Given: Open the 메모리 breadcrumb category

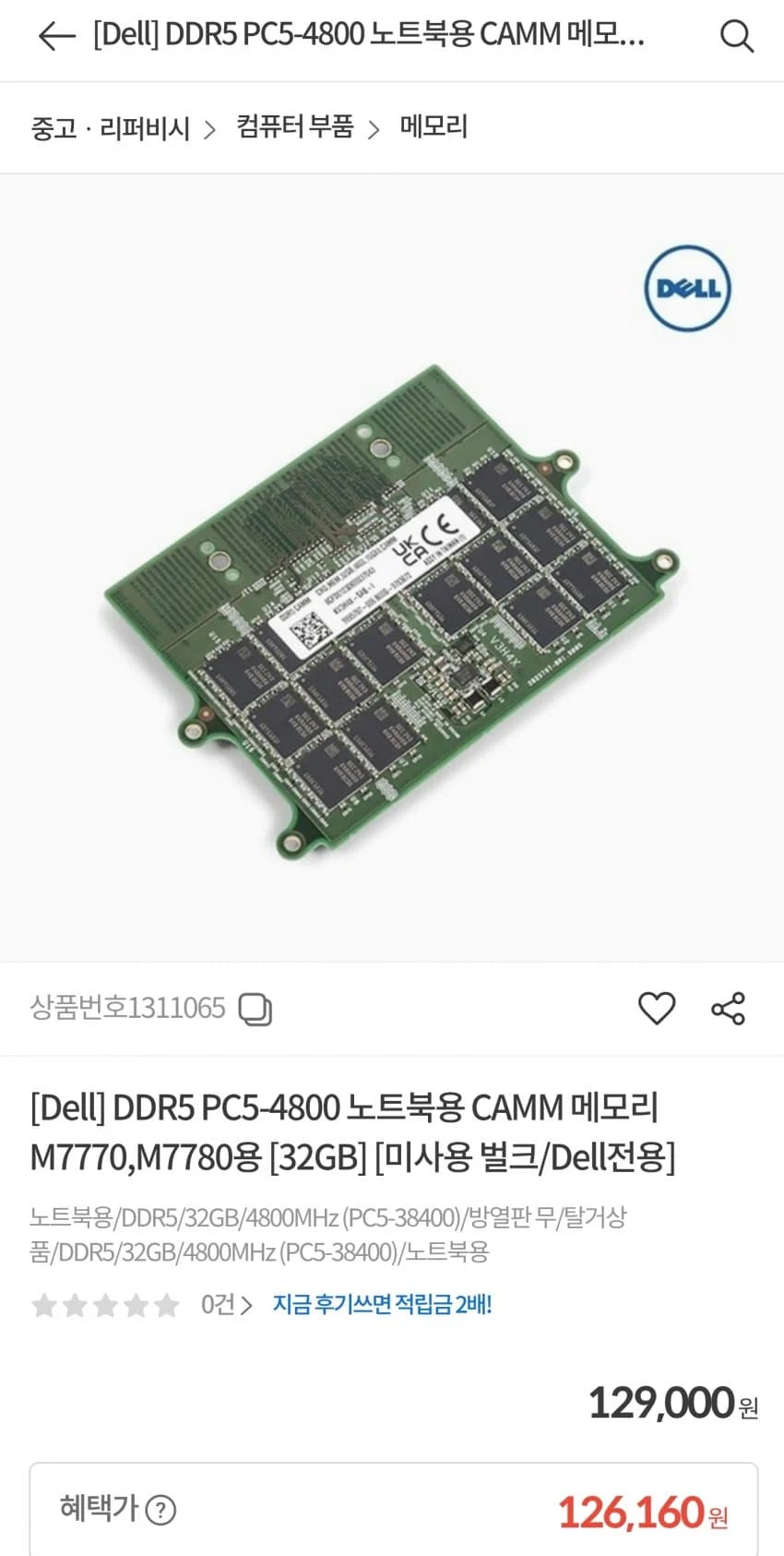Looking at the screenshot, I should pos(434,127).
